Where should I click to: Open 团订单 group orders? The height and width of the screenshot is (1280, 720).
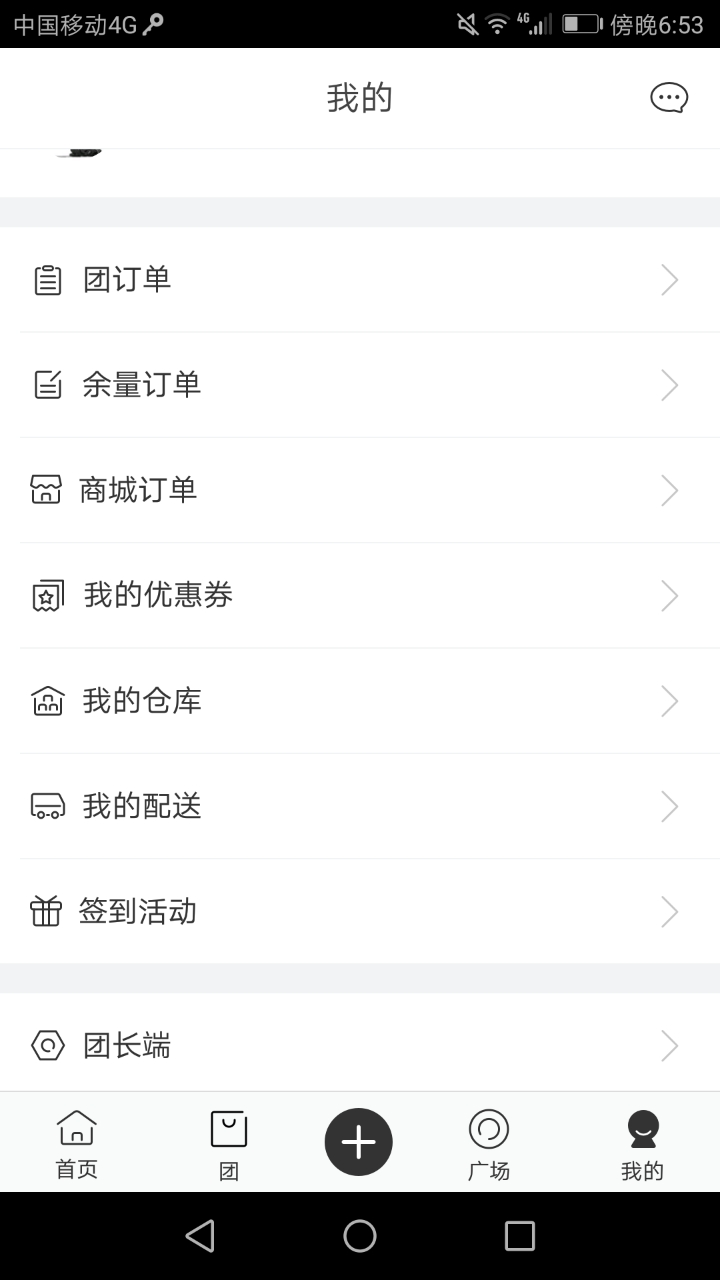(360, 280)
